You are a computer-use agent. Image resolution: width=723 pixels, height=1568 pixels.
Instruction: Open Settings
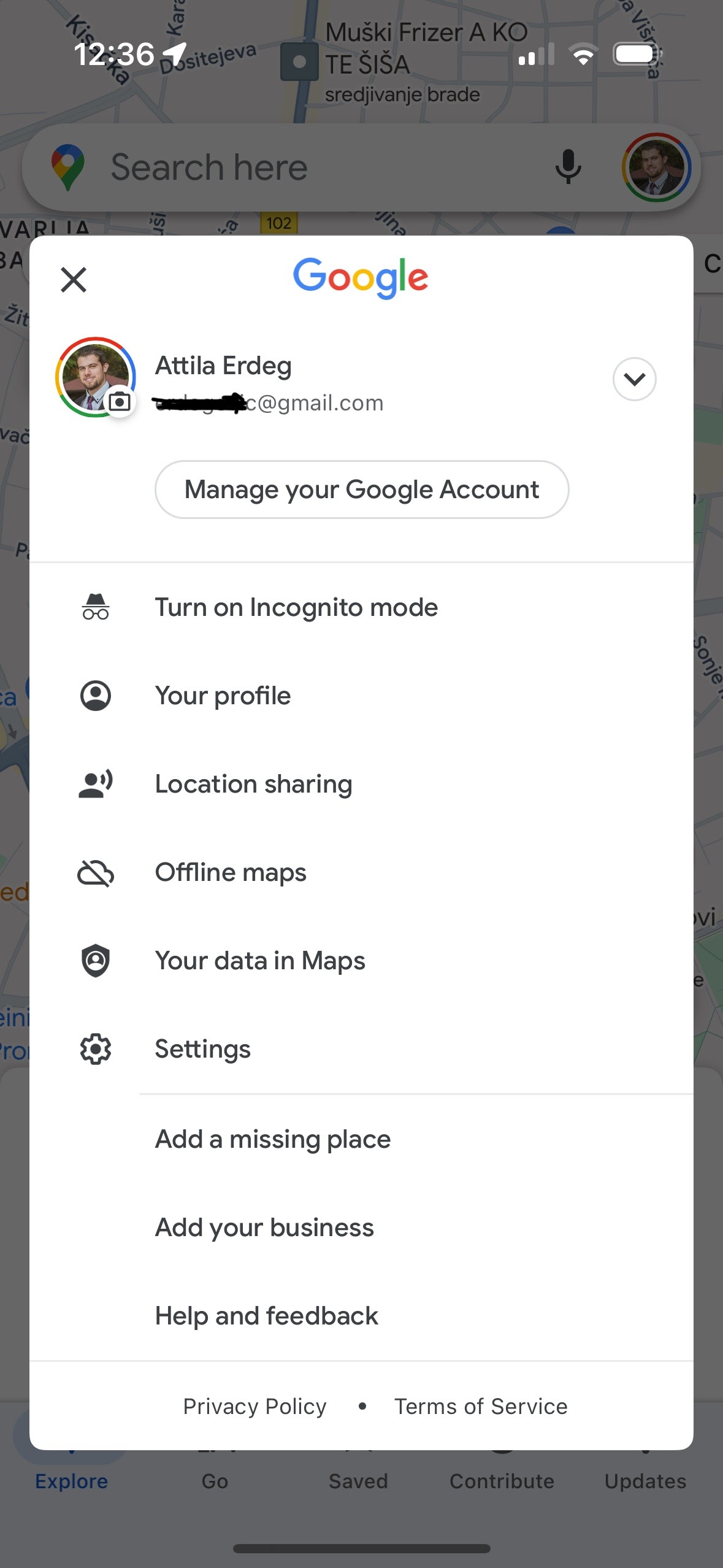pyautogui.click(x=361, y=1049)
